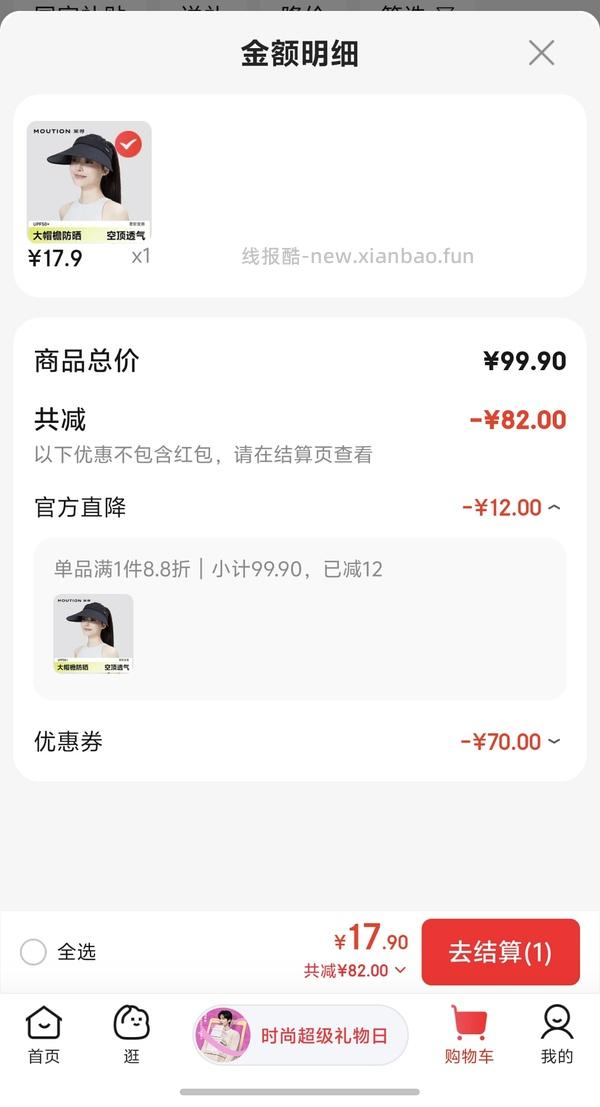
Task: Uncheck the selected sun hat product
Action: (x=128, y=145)
